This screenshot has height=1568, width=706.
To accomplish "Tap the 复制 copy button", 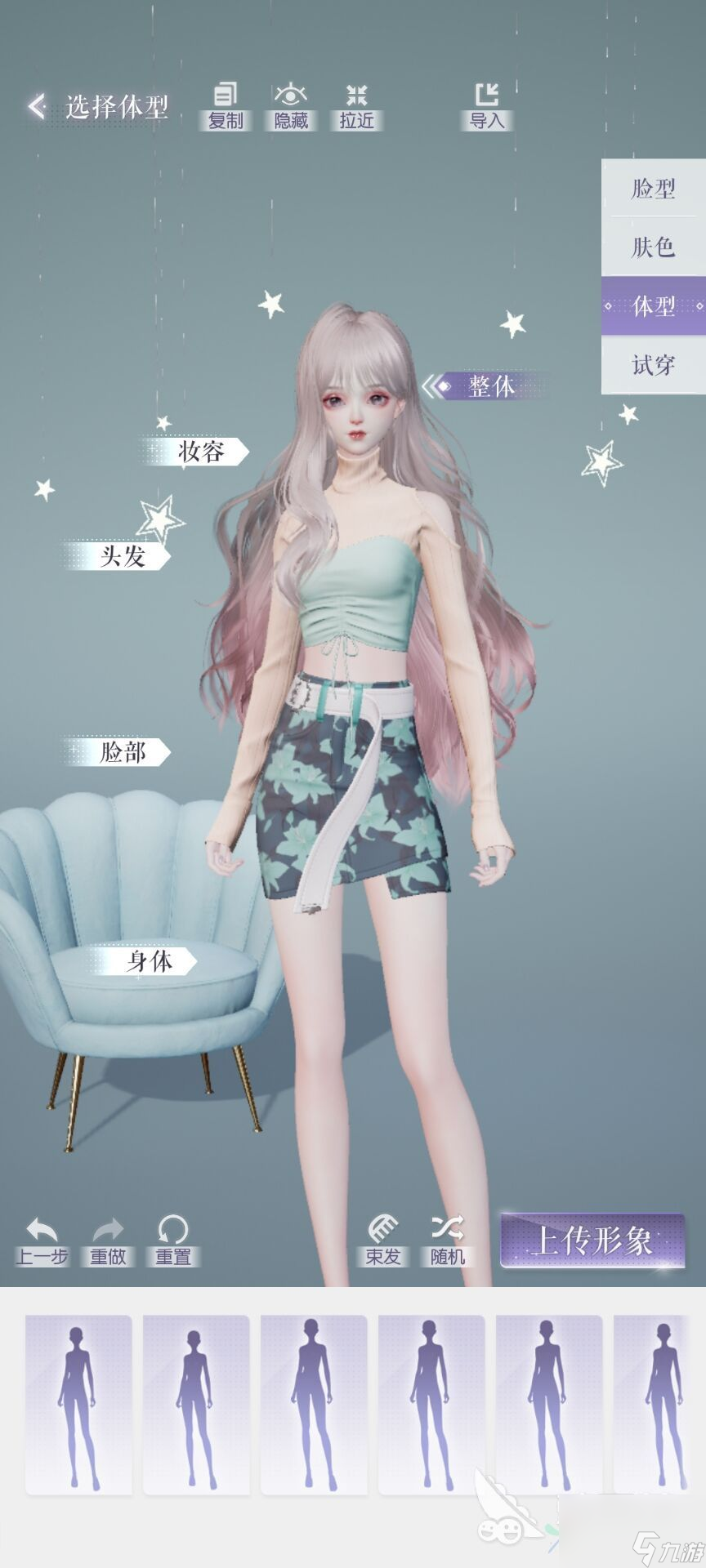I will click(226, 106).
